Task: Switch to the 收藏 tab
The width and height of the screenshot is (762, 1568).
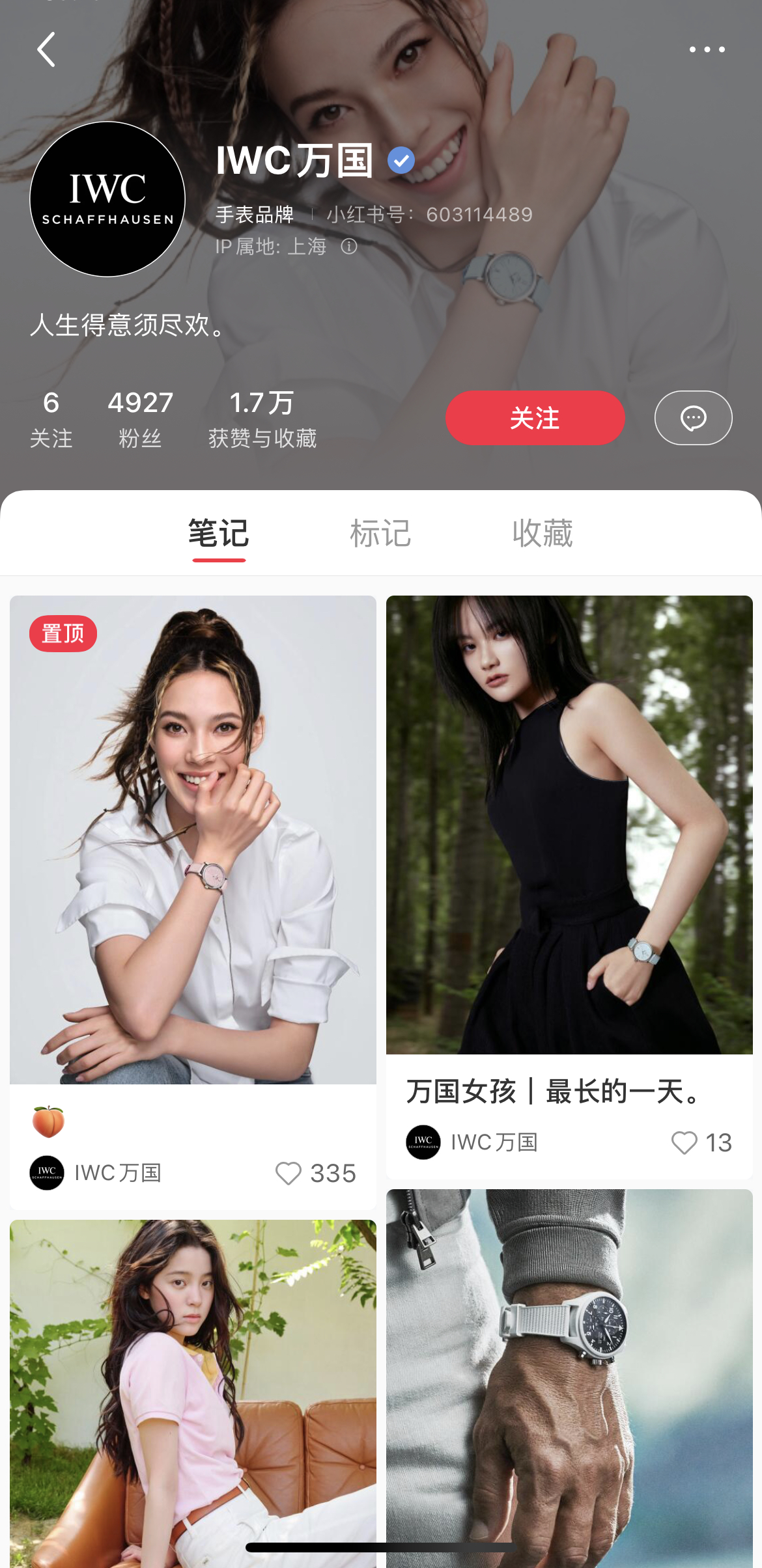Action: pos(542,534)
